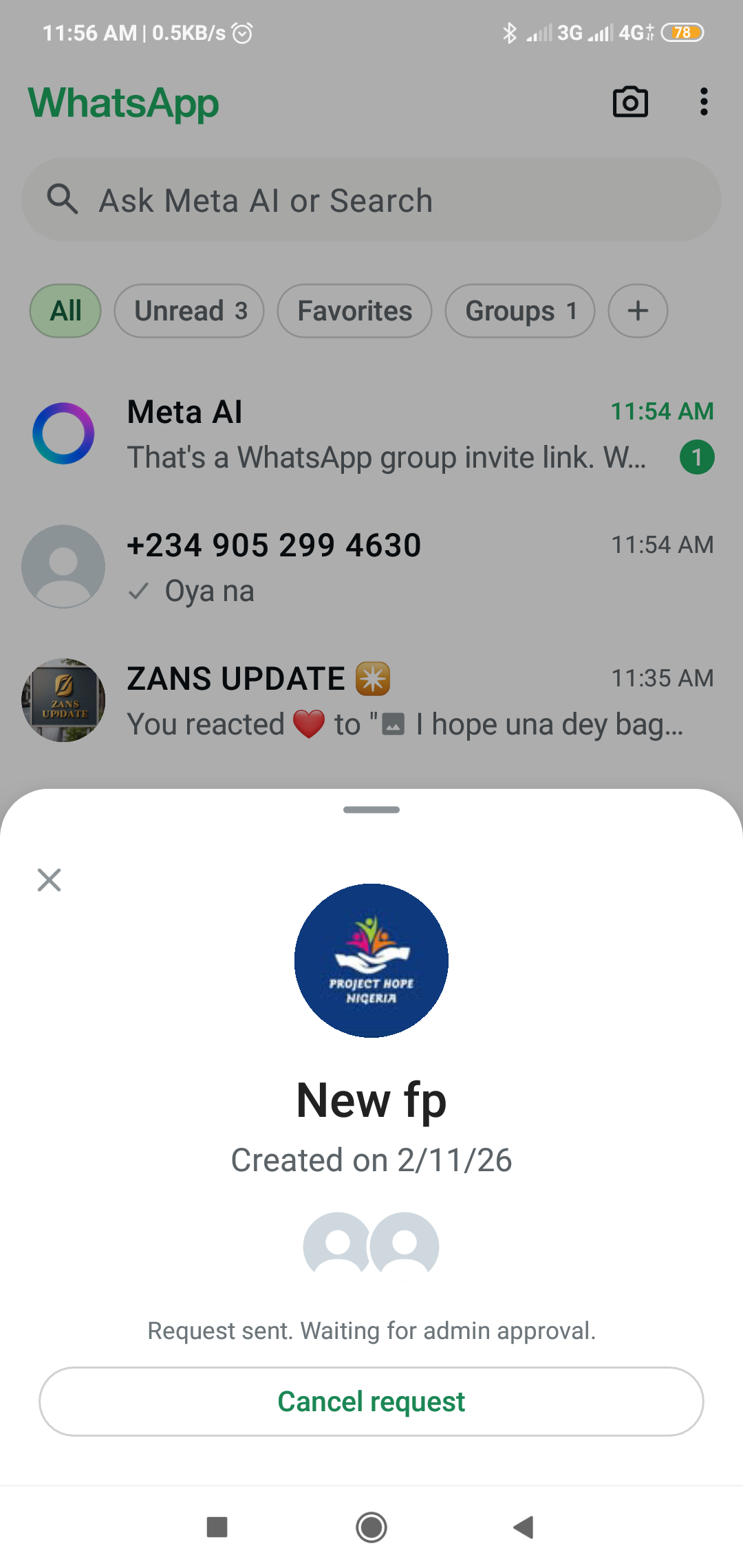Switch to the Favorites filter
Screen dimensions: 743x1568
tap(354, 311)
